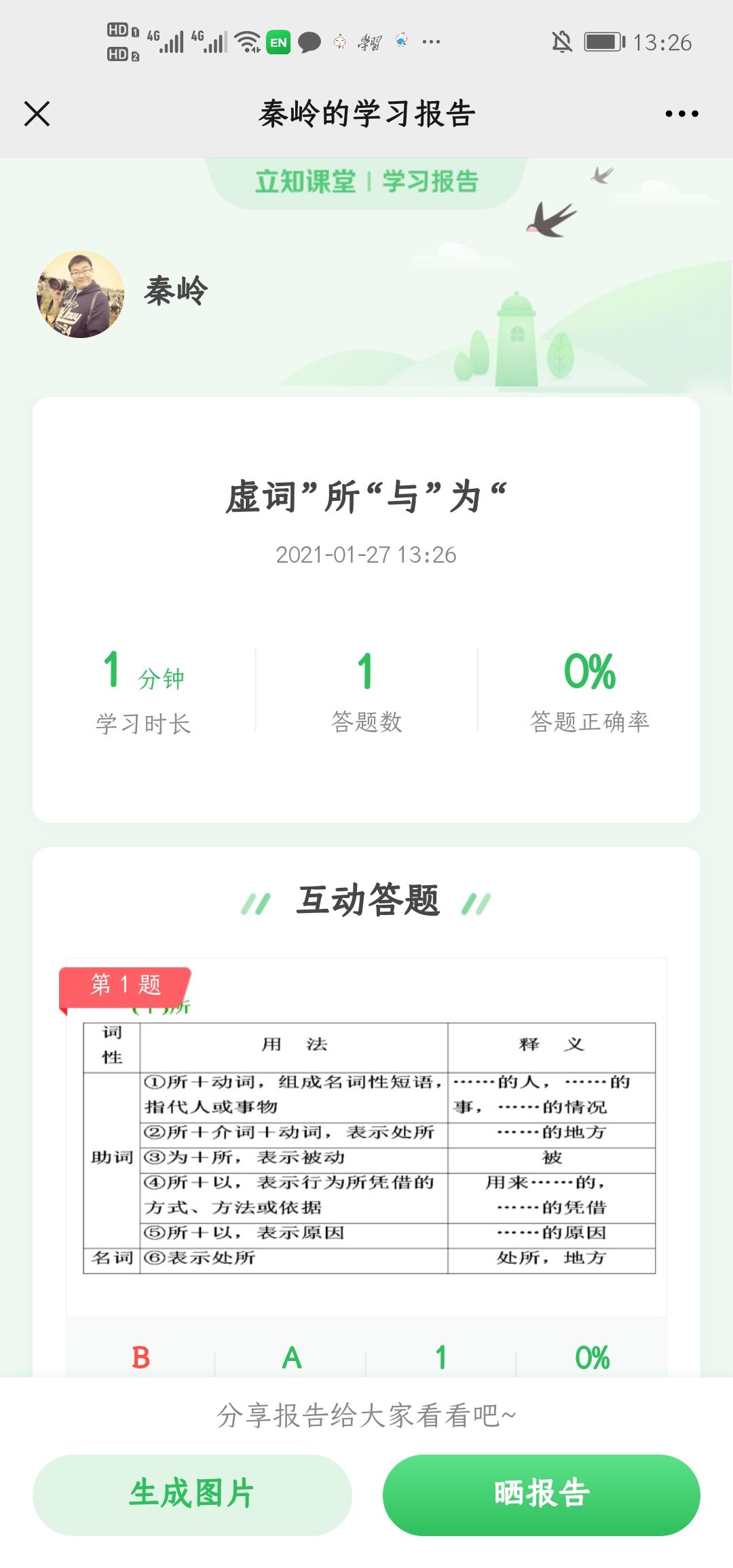
Task: Share via the 晒报告 button
Action: click(541, 1495)
